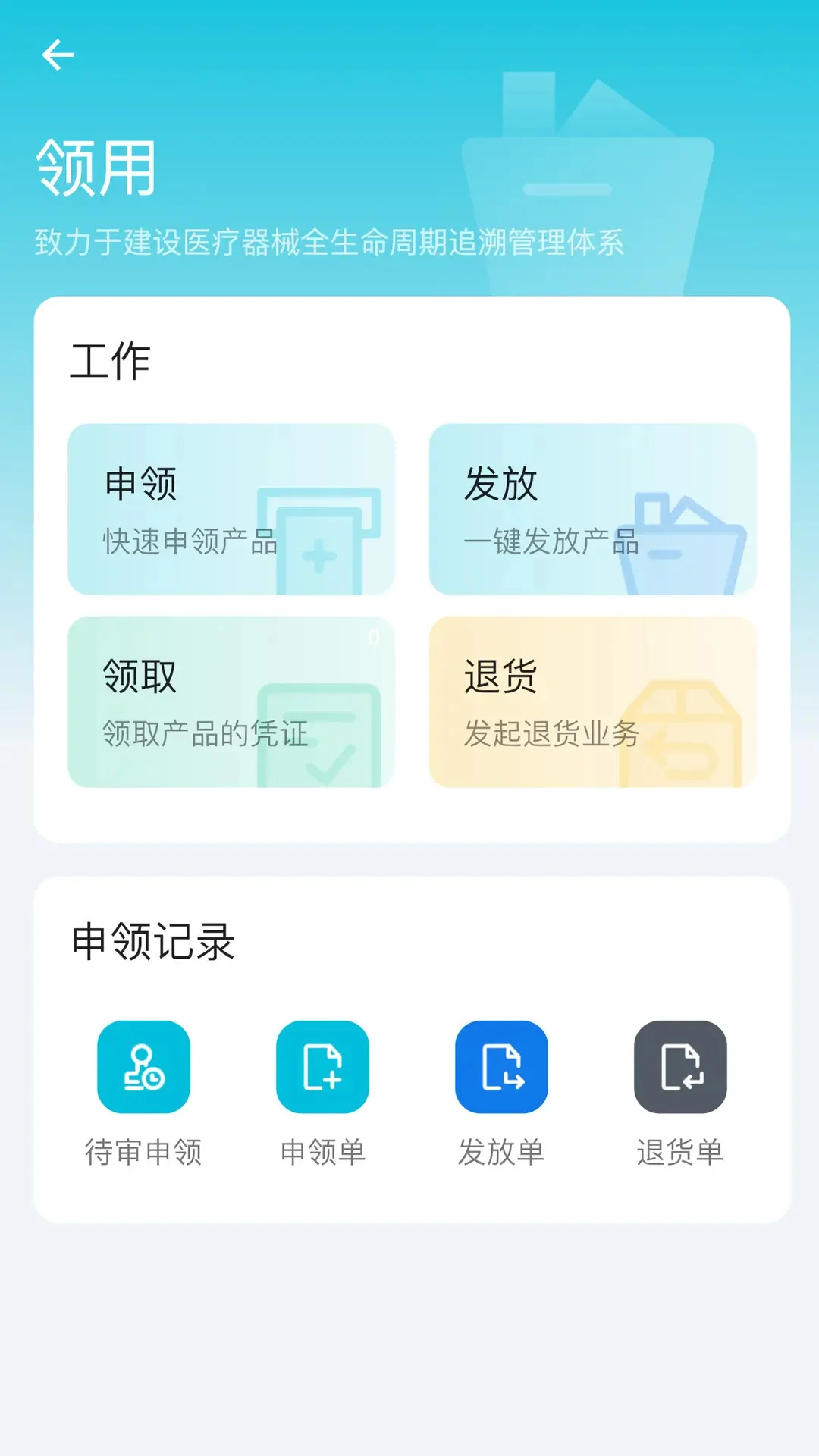Start a return via the 退货 card
The width and height of the screenshot is (819, 1456).
coord(591,701)
